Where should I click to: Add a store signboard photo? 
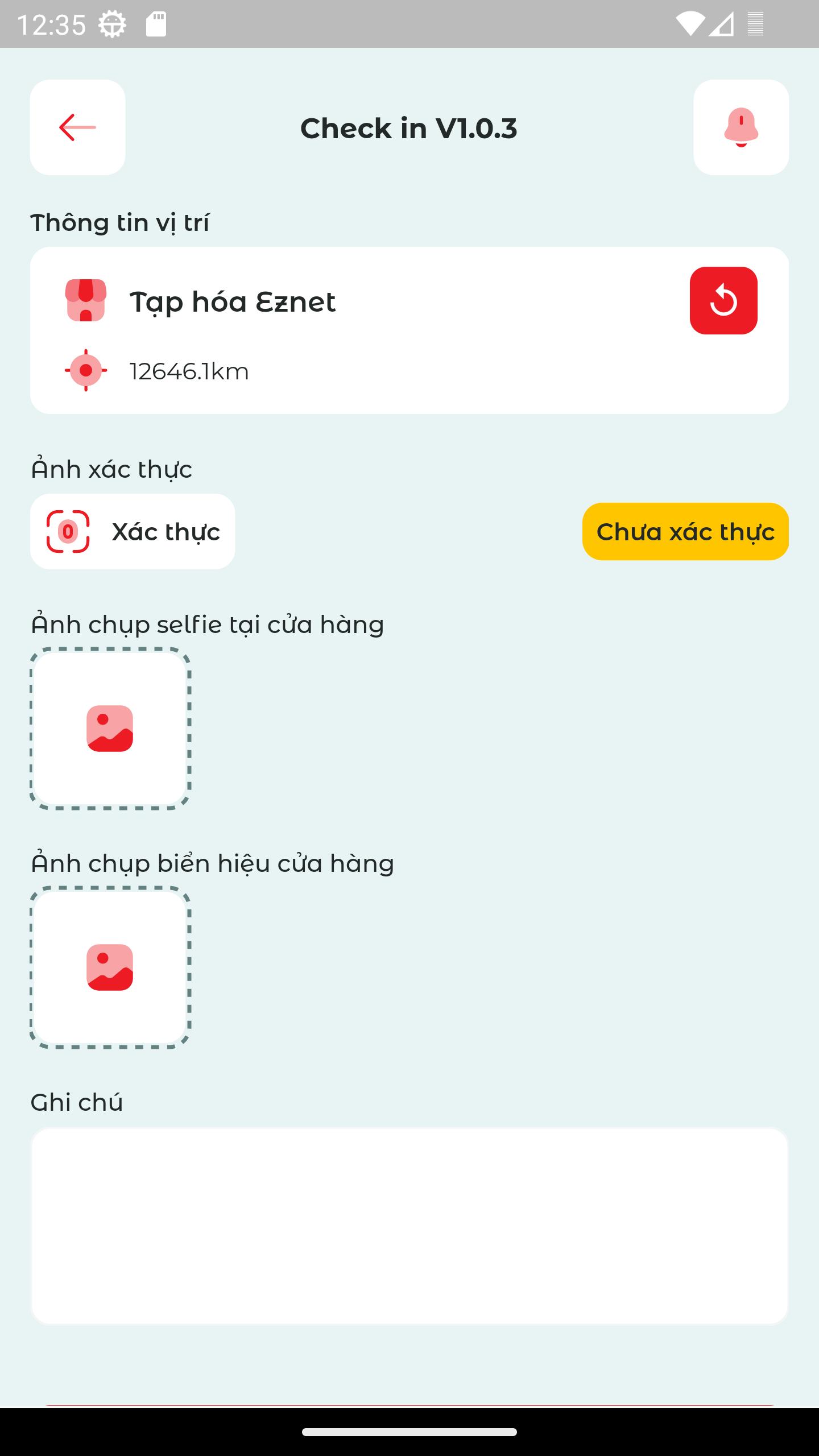110,967
